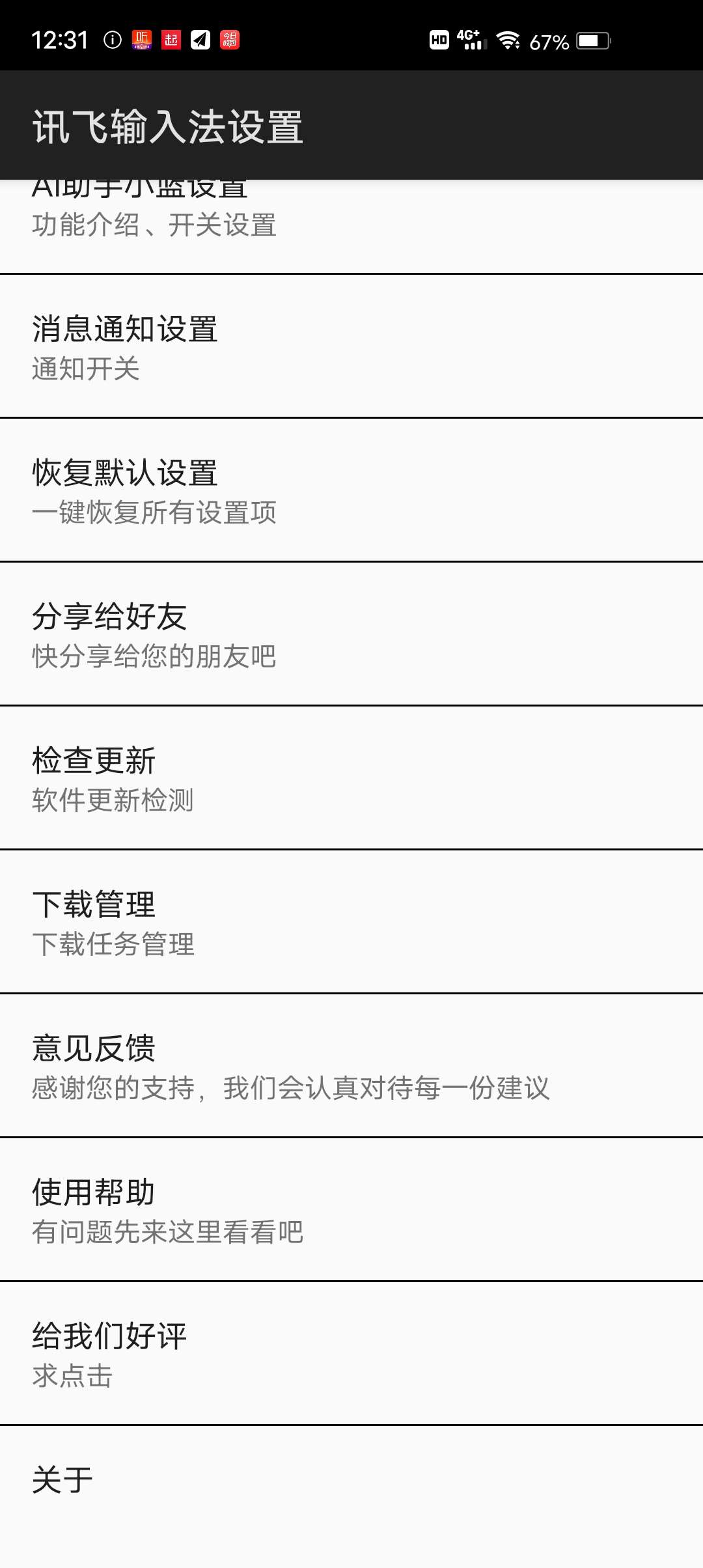Viewport: 703px width, 1568px height.
Task: Open 消息通知设置 notification switch
Action: coord(351,346)
